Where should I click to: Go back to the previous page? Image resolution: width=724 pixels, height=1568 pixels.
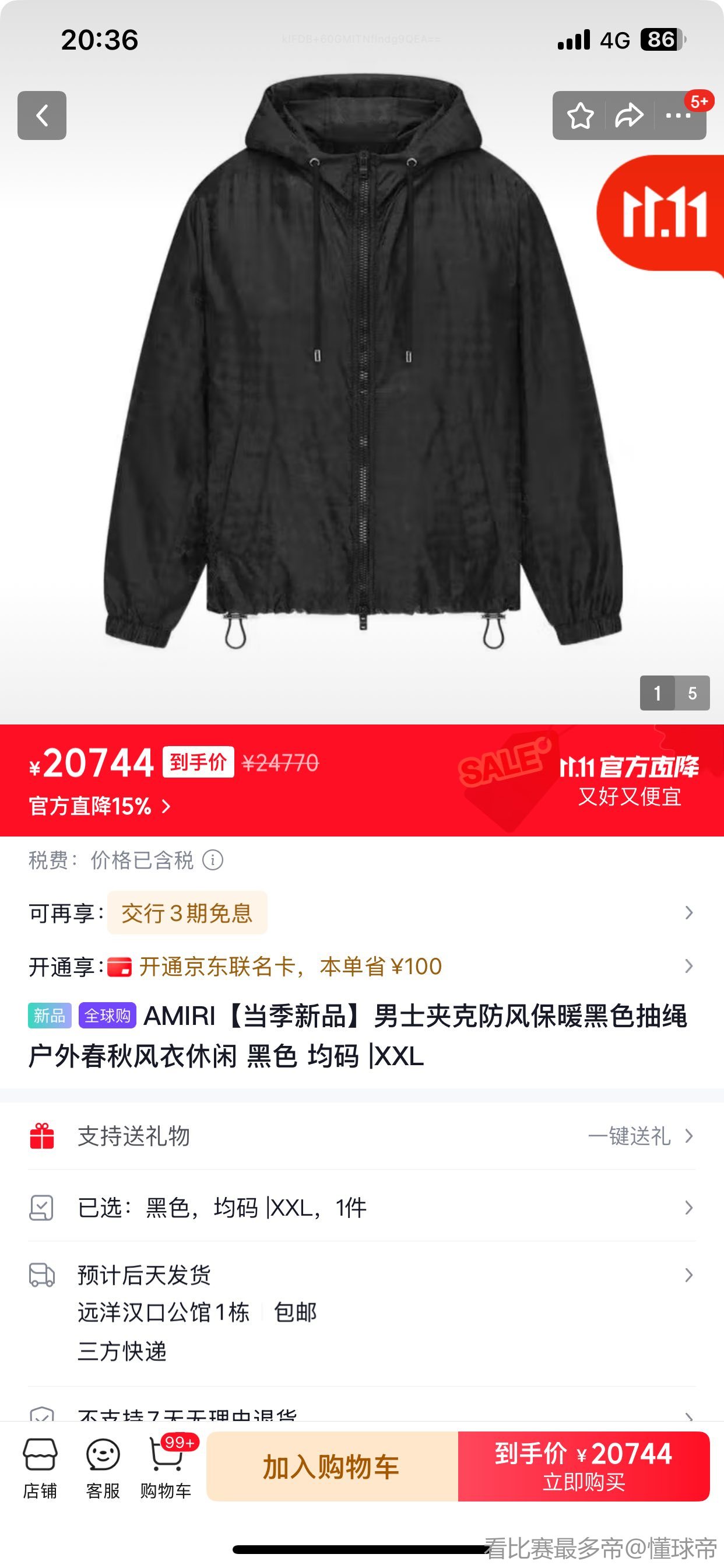coord(41,116)
